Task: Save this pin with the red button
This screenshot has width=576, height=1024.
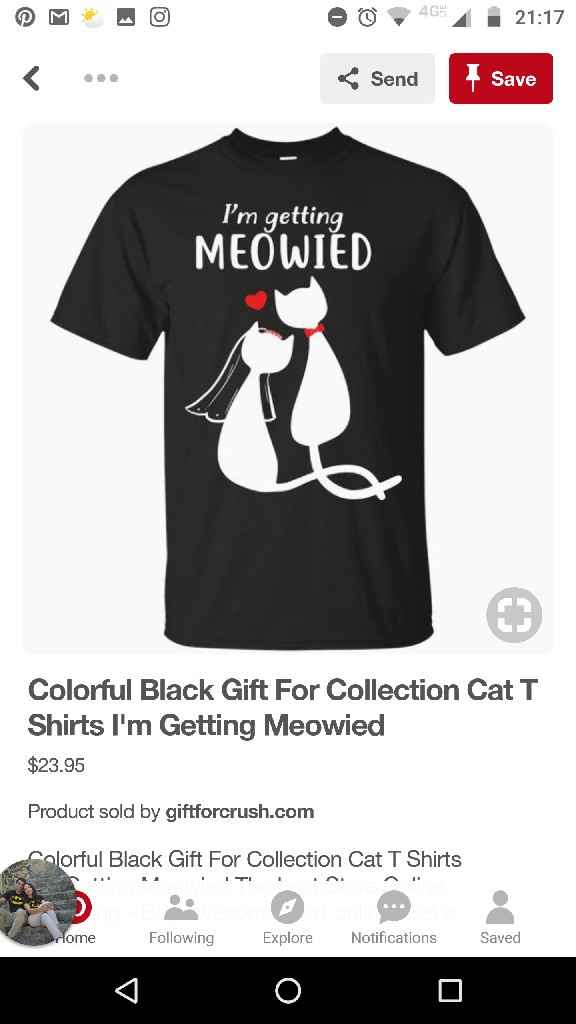Action: coord(501,78)
